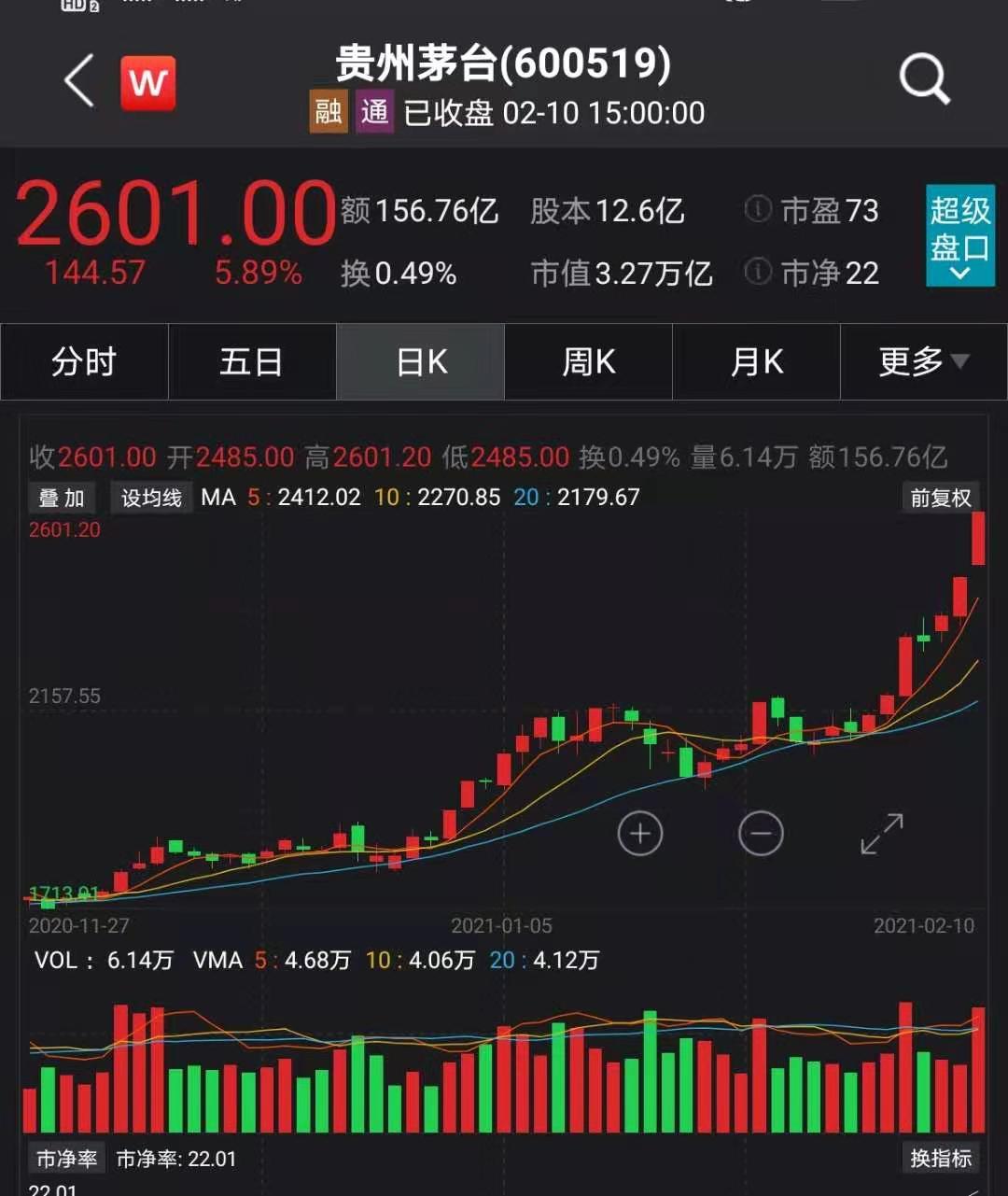Open the red W icon
This screenshot has width=1008, height=1196.
(147, 82)
